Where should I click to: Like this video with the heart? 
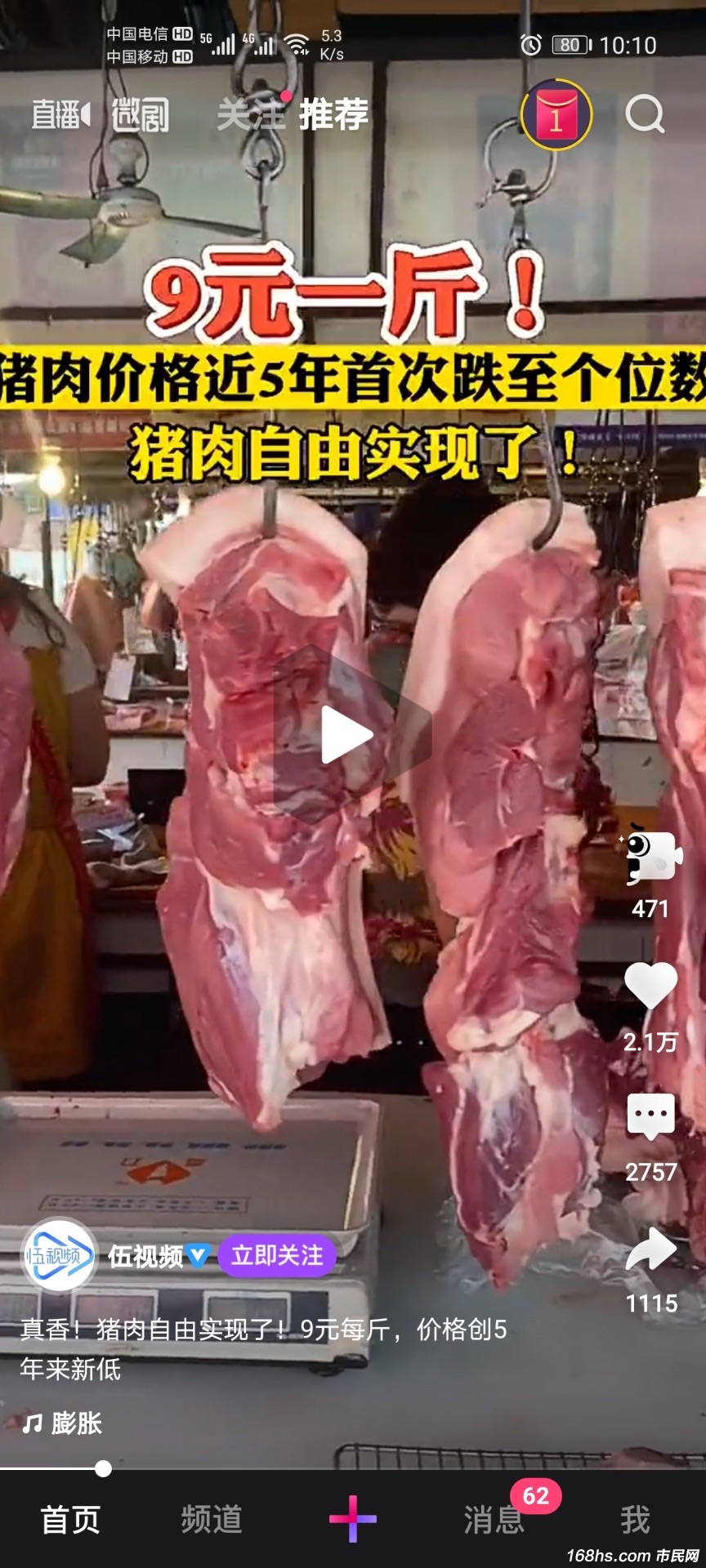[x=650, y=985]
